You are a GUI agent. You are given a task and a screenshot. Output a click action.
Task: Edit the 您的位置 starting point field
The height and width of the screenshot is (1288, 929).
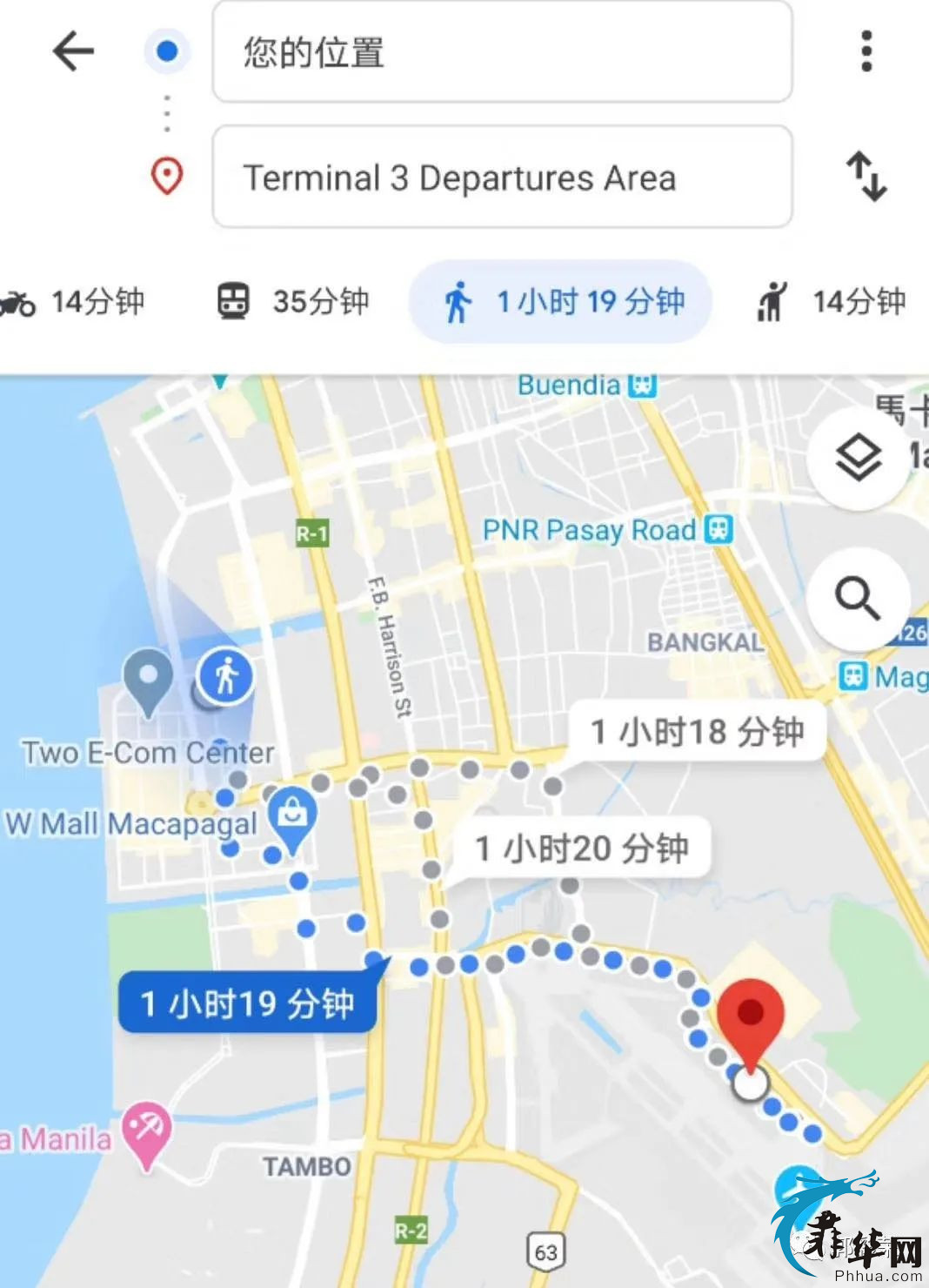pos(502,52)
